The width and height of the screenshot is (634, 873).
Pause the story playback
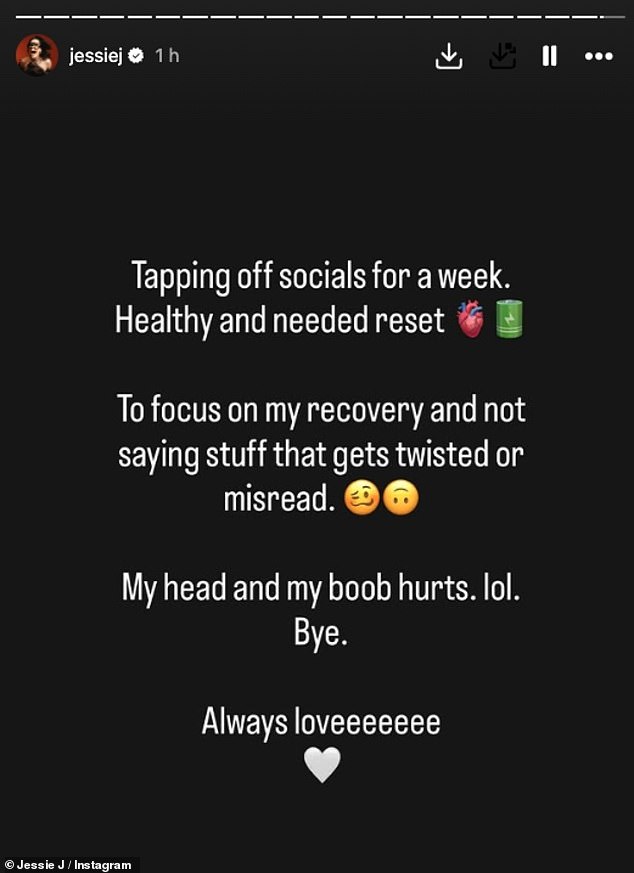click(549, 57)
